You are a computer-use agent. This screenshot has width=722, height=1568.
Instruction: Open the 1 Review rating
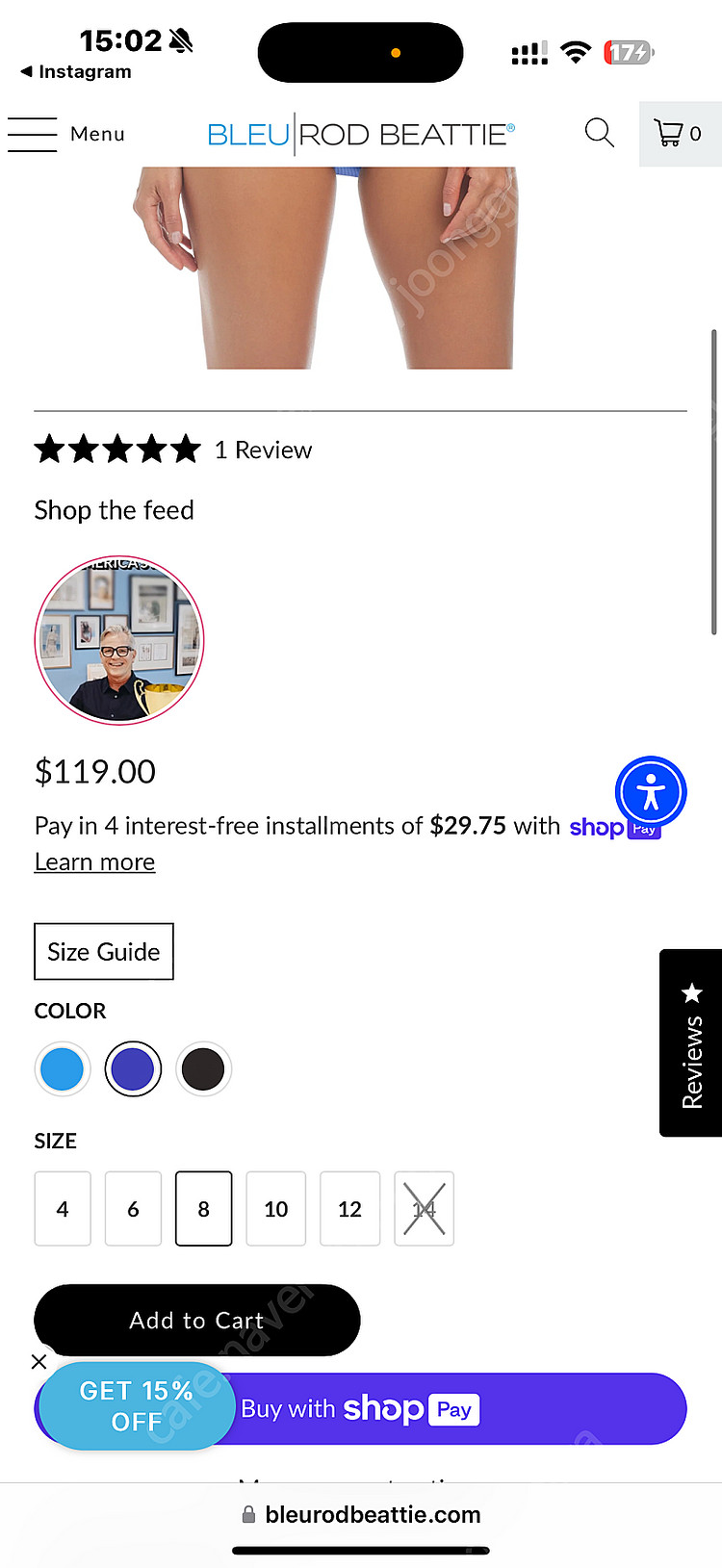[174, 450]
